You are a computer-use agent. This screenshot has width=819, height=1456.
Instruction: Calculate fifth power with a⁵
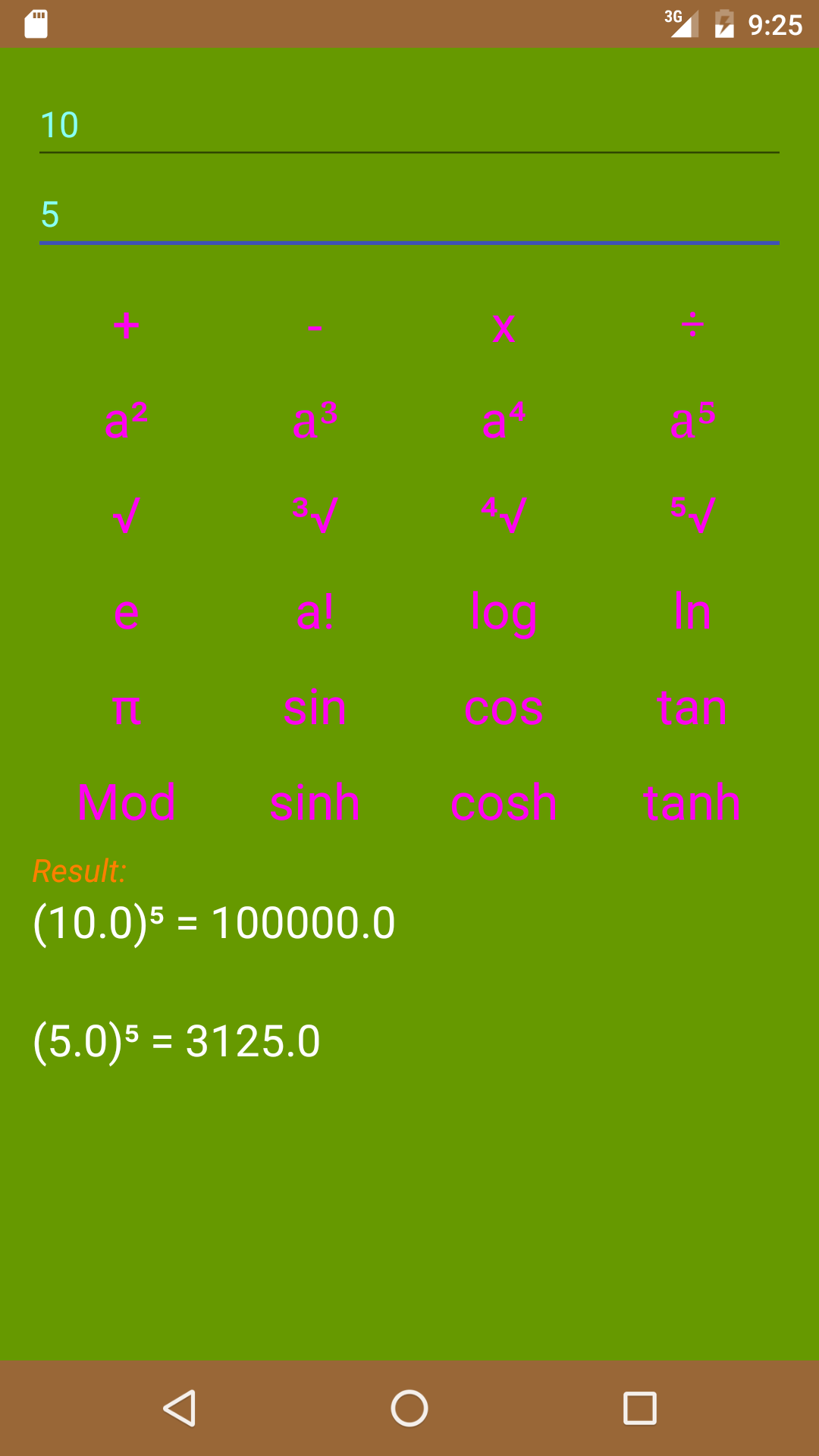[692, 421]
